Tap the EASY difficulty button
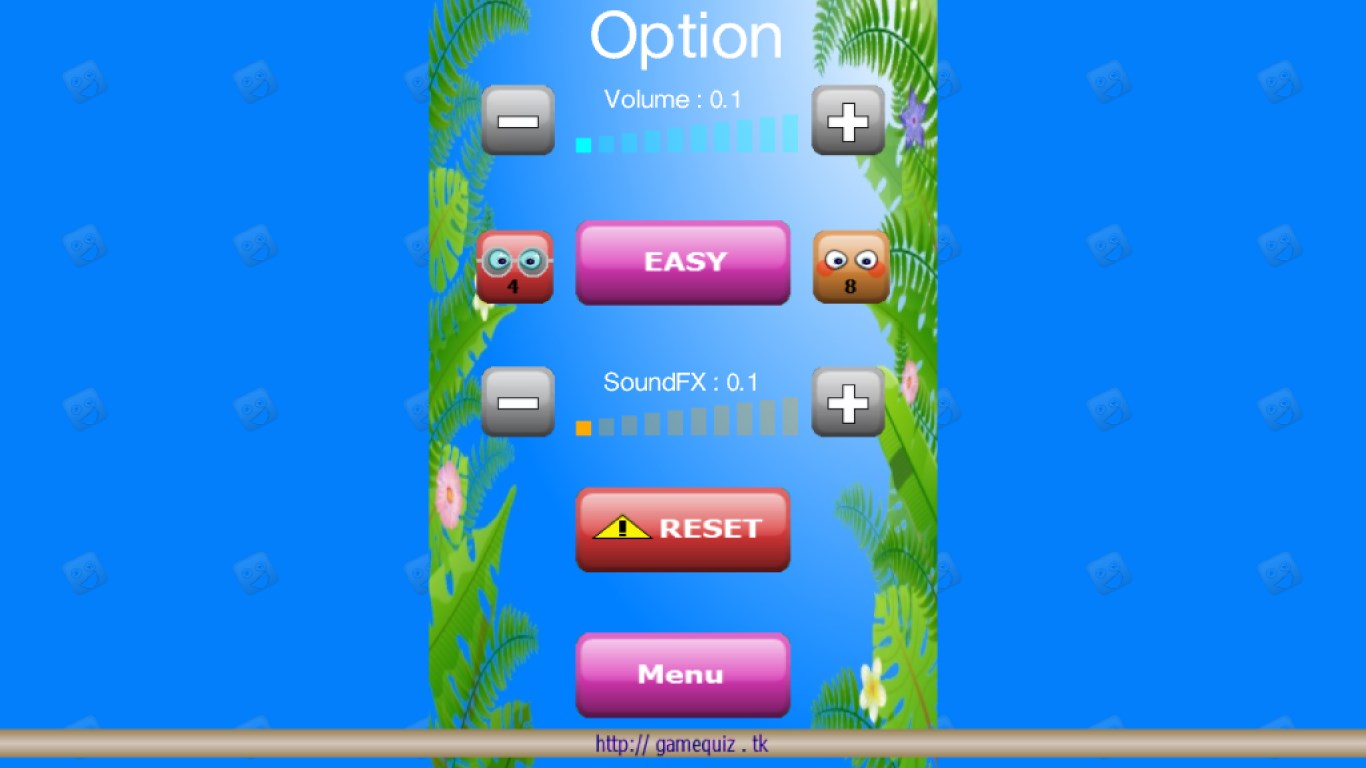This screenshot has width=1366, height=768. pyautogui.click(x=683, y=263)
